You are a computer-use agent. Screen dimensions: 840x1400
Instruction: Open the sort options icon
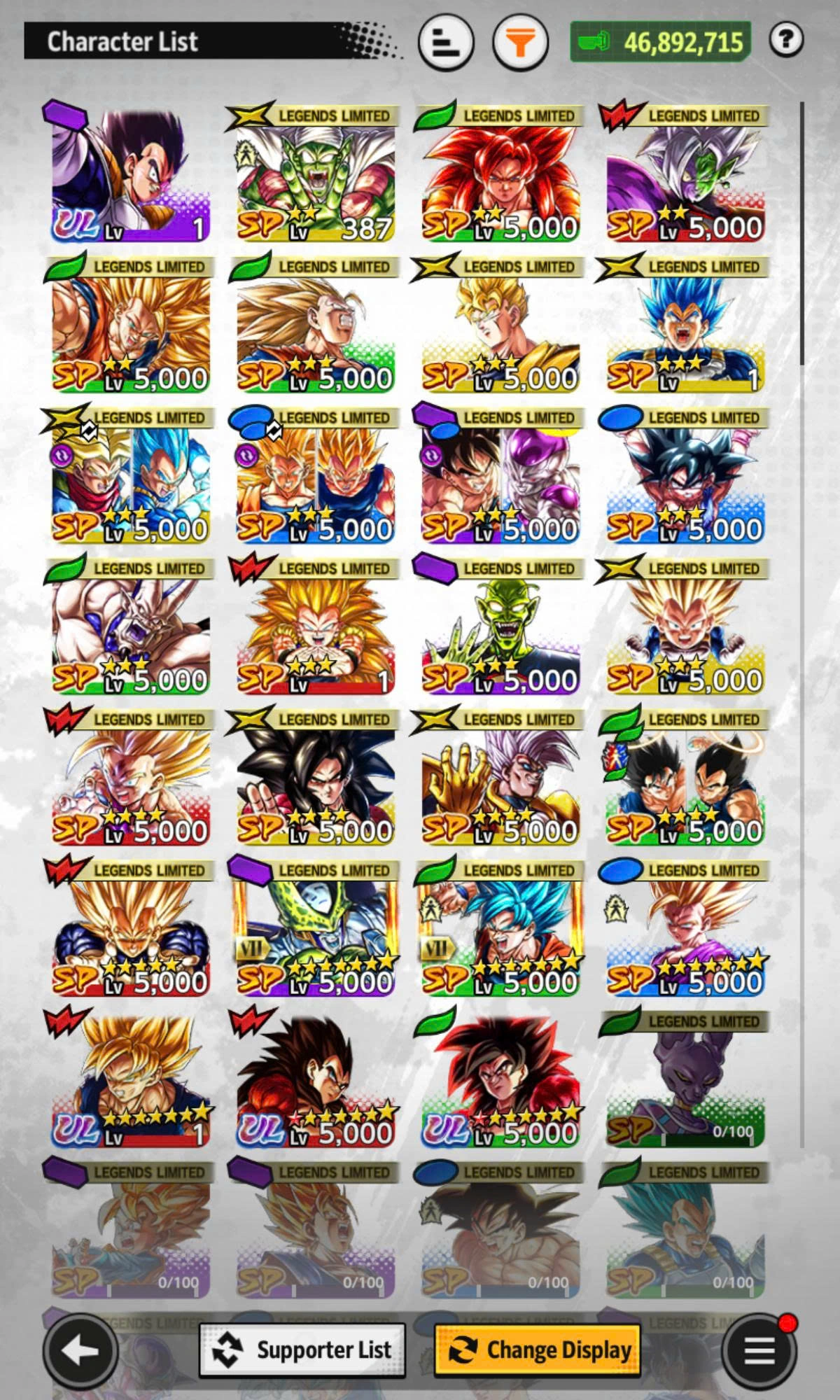tap(446, 43)
